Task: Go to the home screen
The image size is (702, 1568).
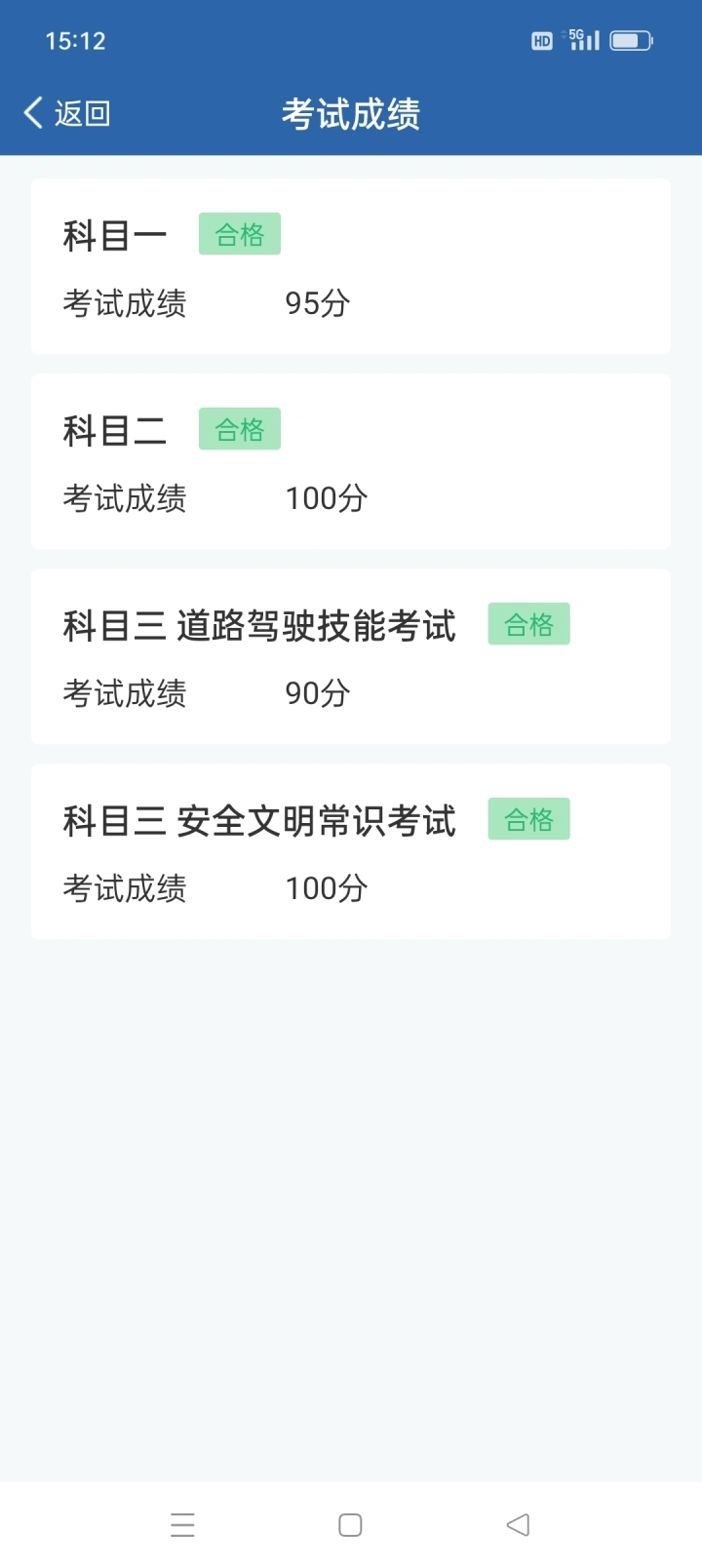Action: 350,1525
